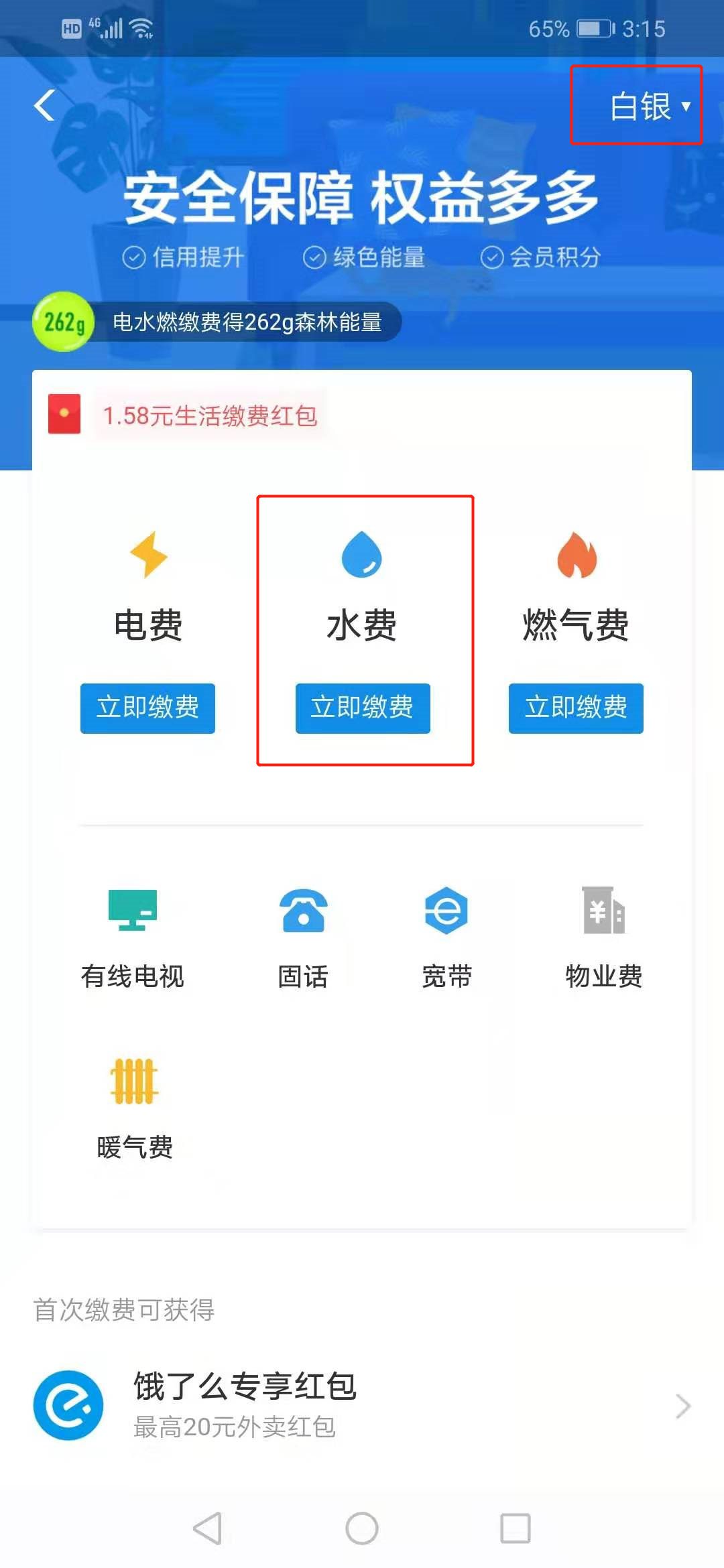
Task: Tap 立即缴费 under 水费
Action: tap(362, 708)
